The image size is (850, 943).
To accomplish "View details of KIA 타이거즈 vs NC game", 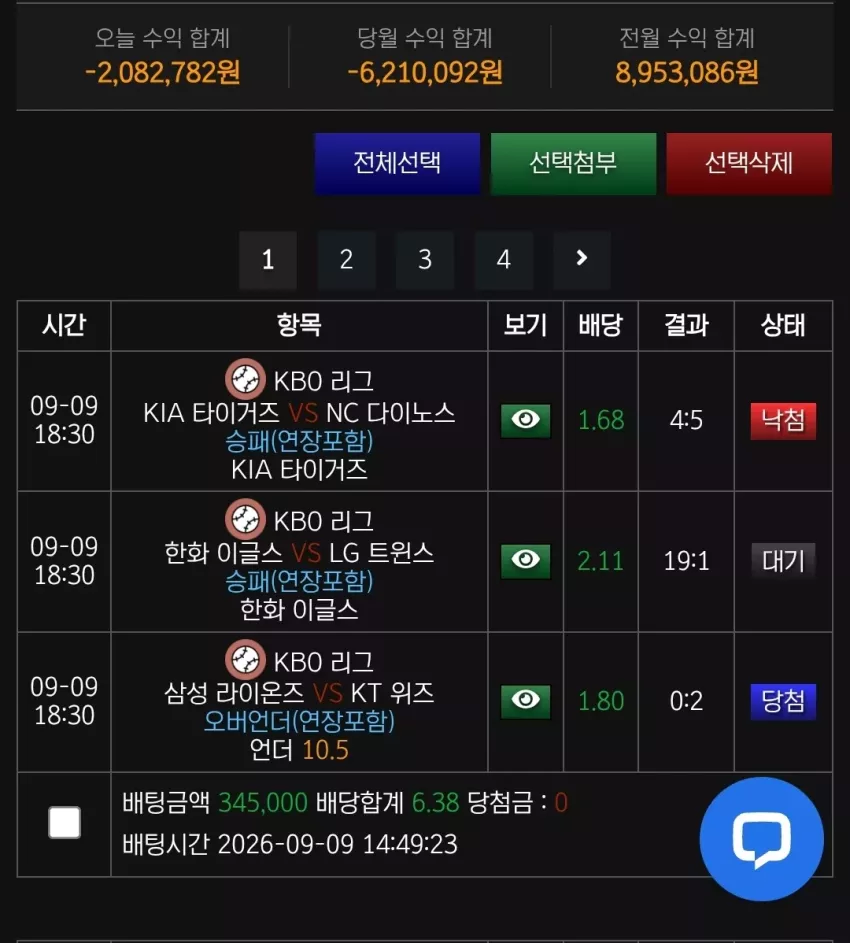I will pyautogui.click(x=526, y=420).
